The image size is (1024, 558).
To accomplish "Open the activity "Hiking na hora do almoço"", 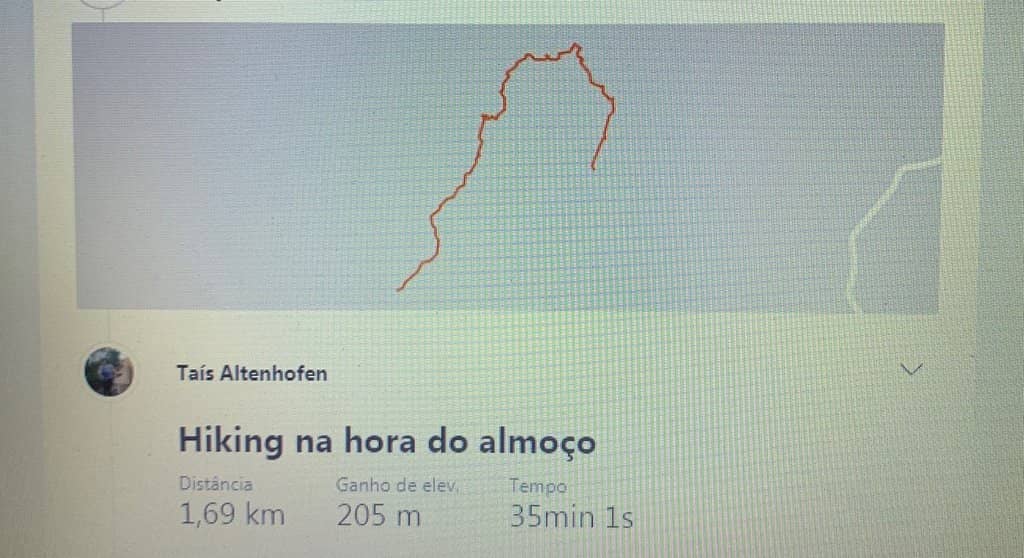I will tap(386, 441).
